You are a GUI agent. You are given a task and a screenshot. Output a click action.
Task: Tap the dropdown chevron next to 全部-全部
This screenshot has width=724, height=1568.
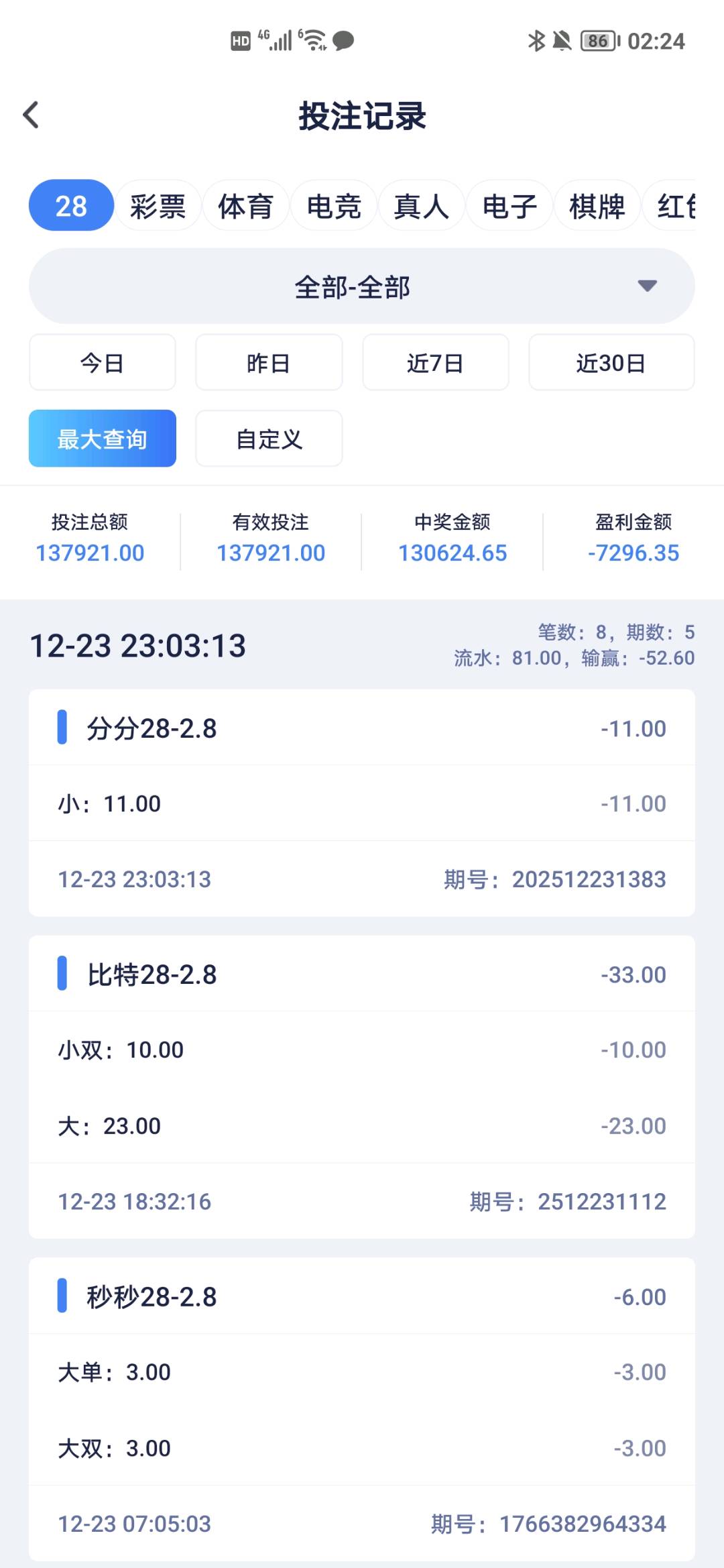coord(646,286)
